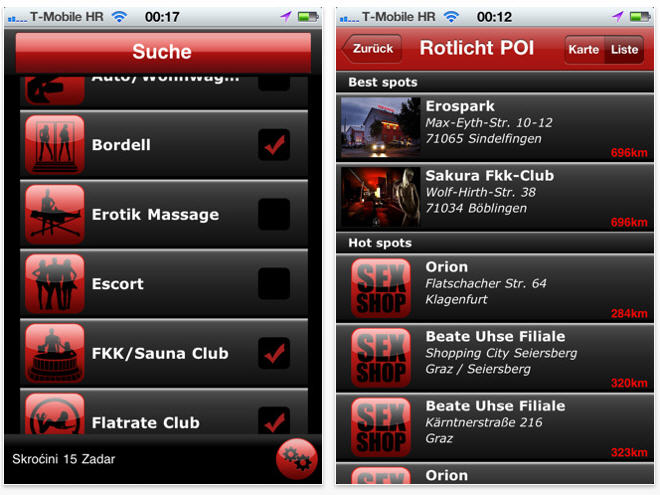Open the Sakura Fkk-Club listing

point(497,197)
